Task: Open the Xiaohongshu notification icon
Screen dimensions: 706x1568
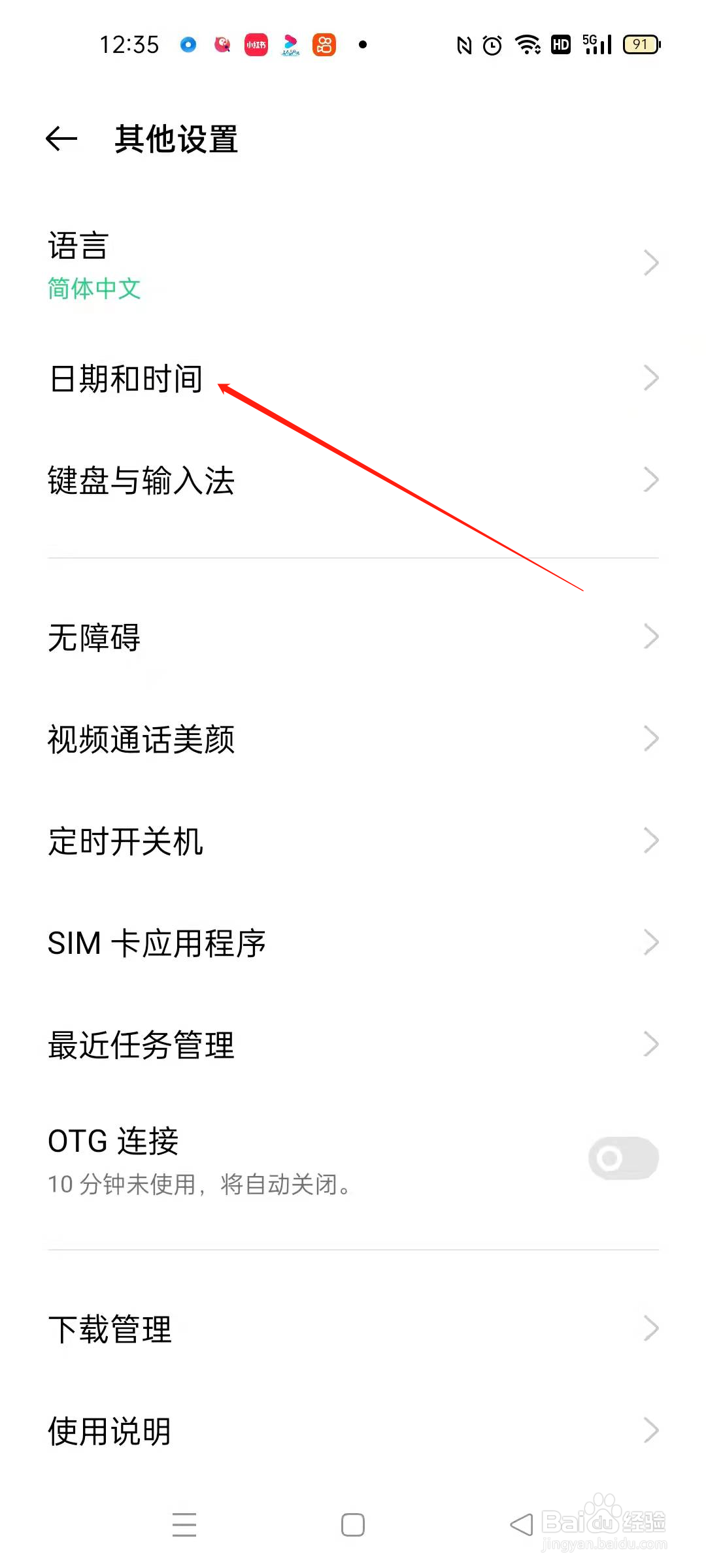Action: [x=256, y=44]
